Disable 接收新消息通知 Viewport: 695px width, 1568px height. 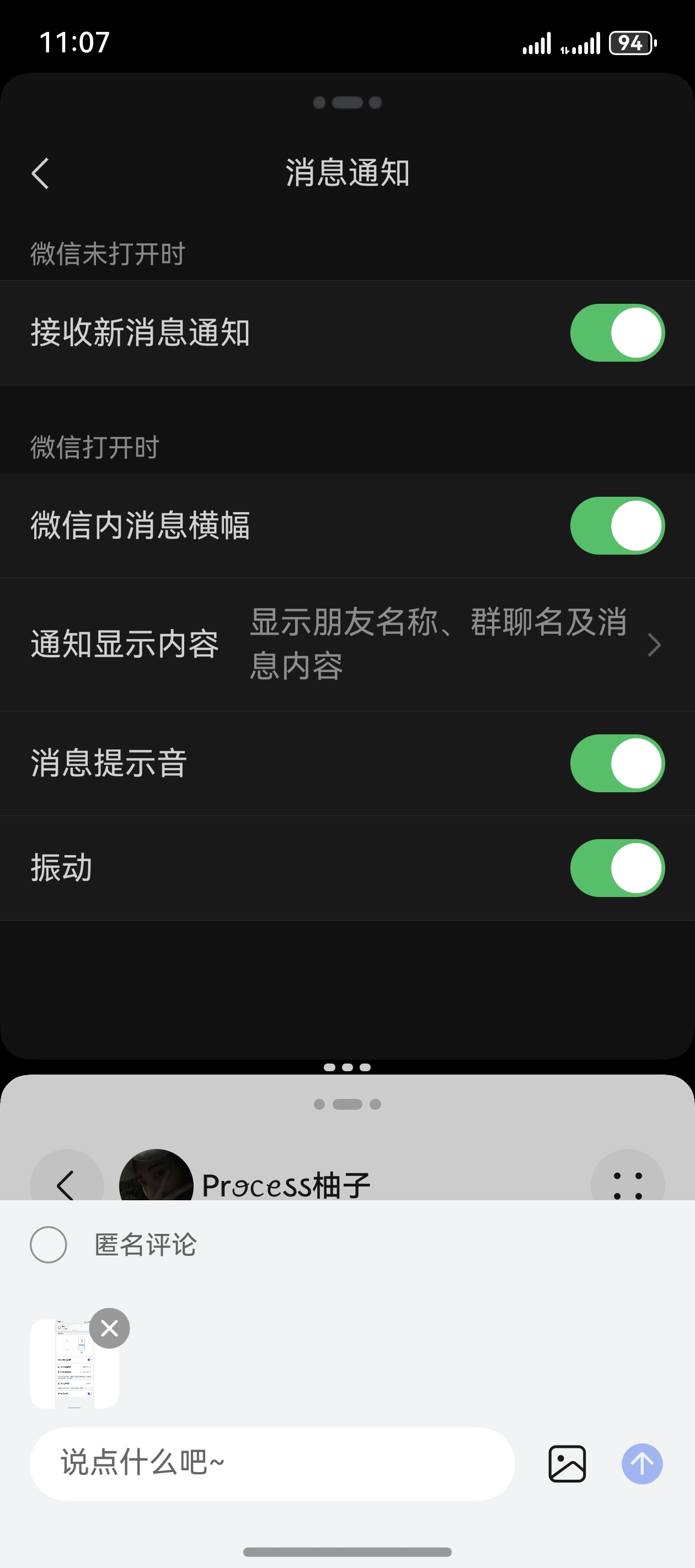617,333
